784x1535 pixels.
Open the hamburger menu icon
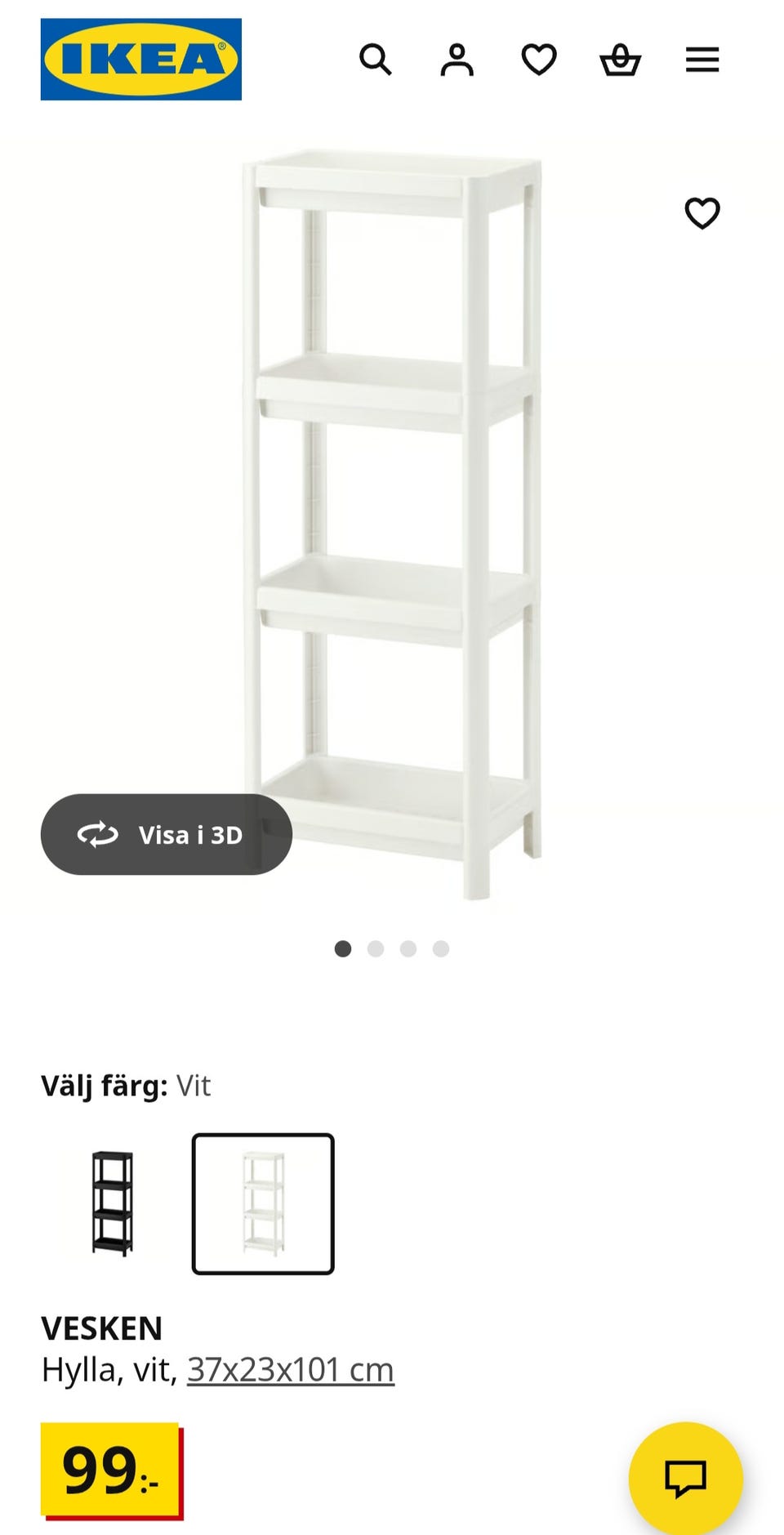702,60
